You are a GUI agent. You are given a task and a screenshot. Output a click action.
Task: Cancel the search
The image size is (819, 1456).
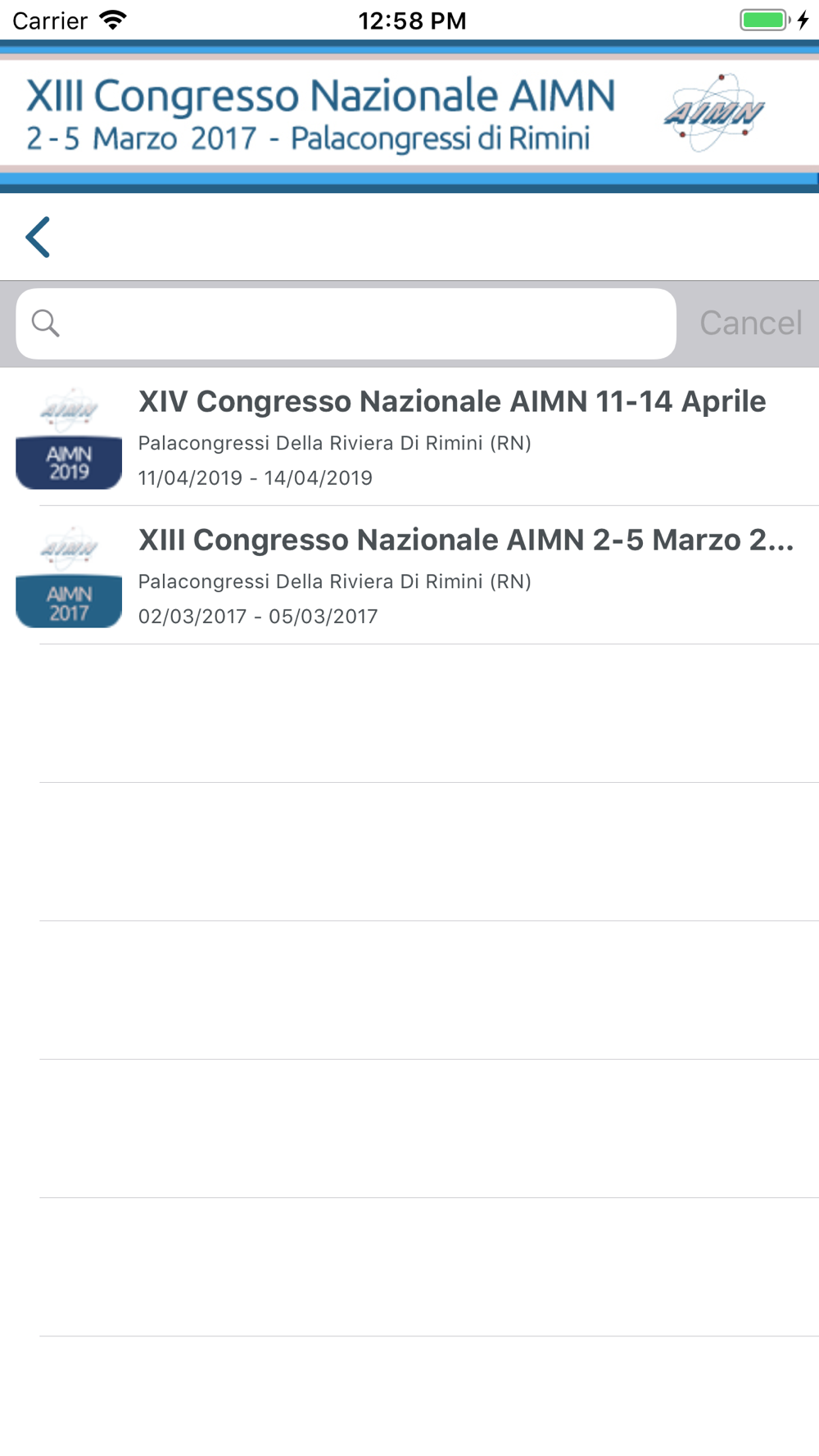click(x=750, y=323)
